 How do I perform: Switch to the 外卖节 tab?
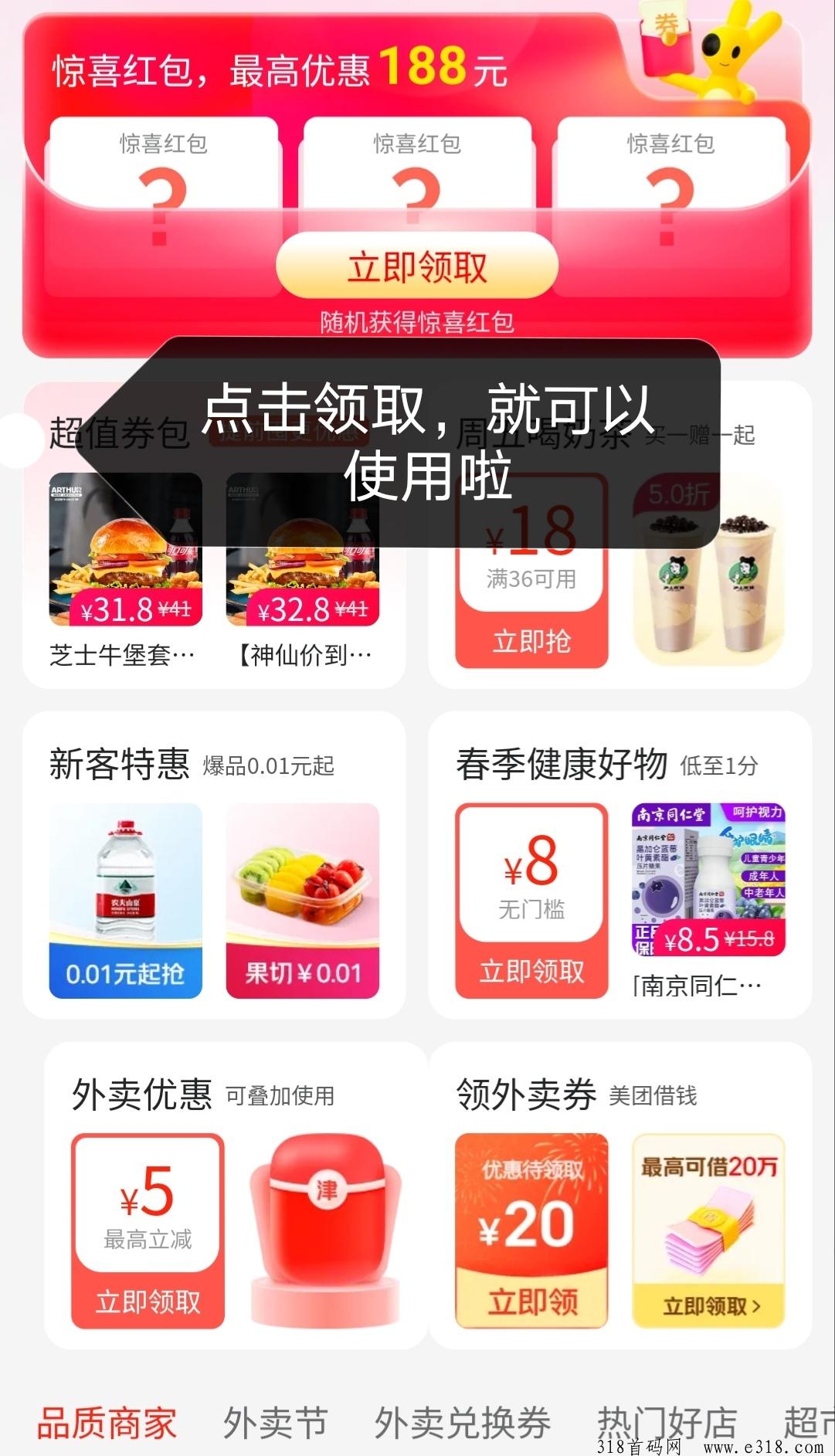click(276, 1423)
